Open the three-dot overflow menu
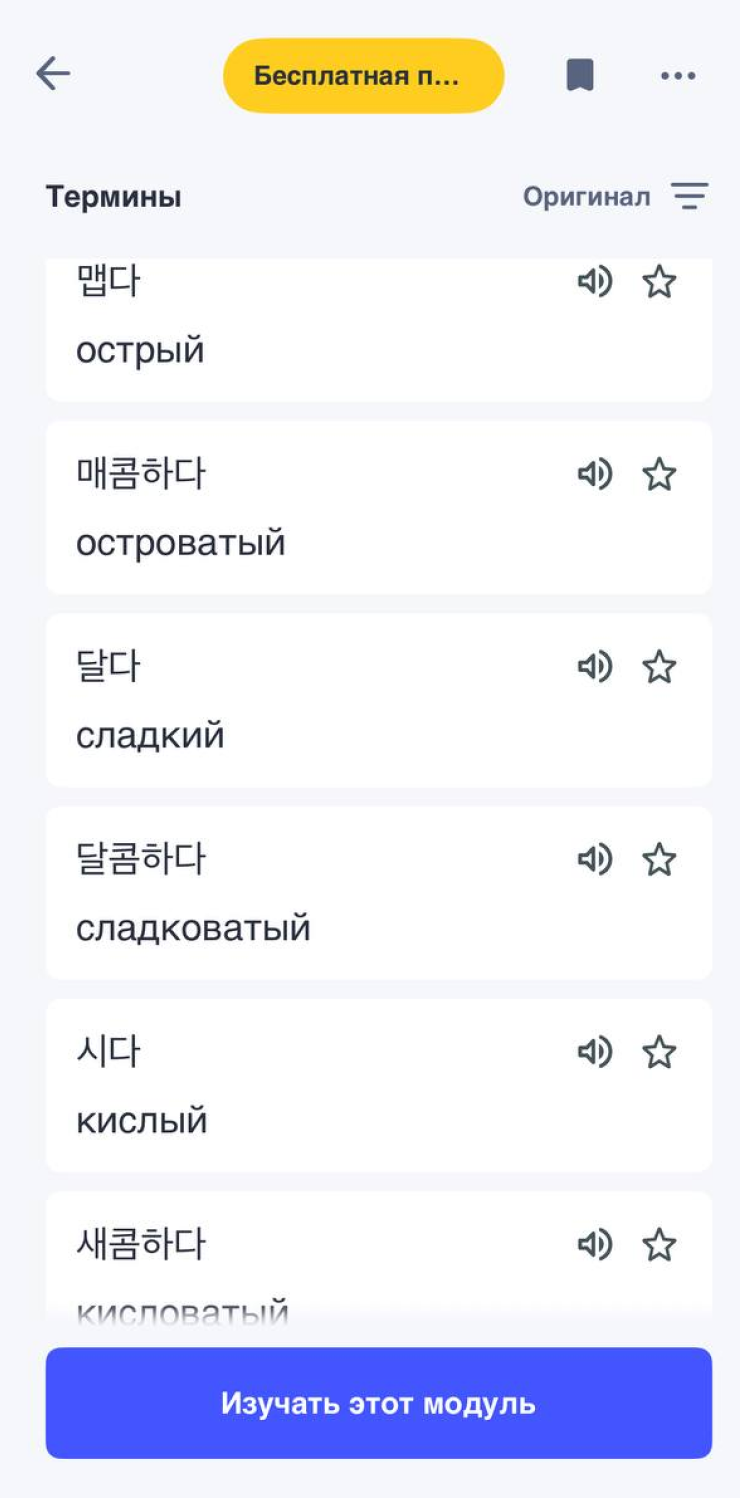 [678, 75]
